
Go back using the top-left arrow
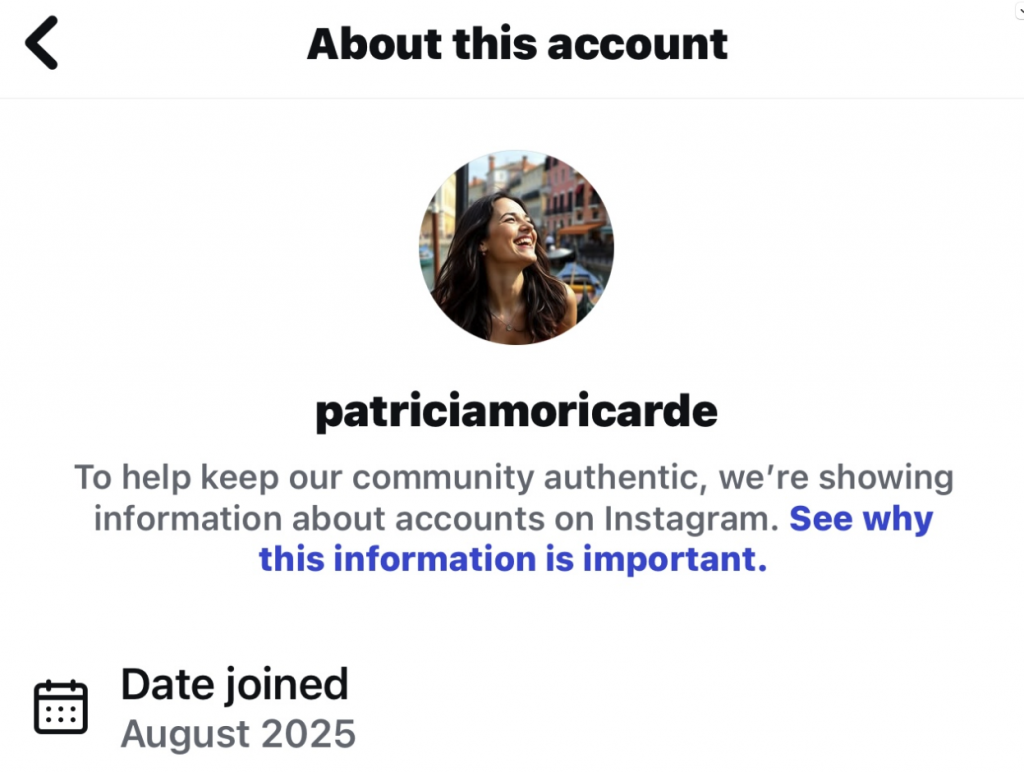(42, 44)
